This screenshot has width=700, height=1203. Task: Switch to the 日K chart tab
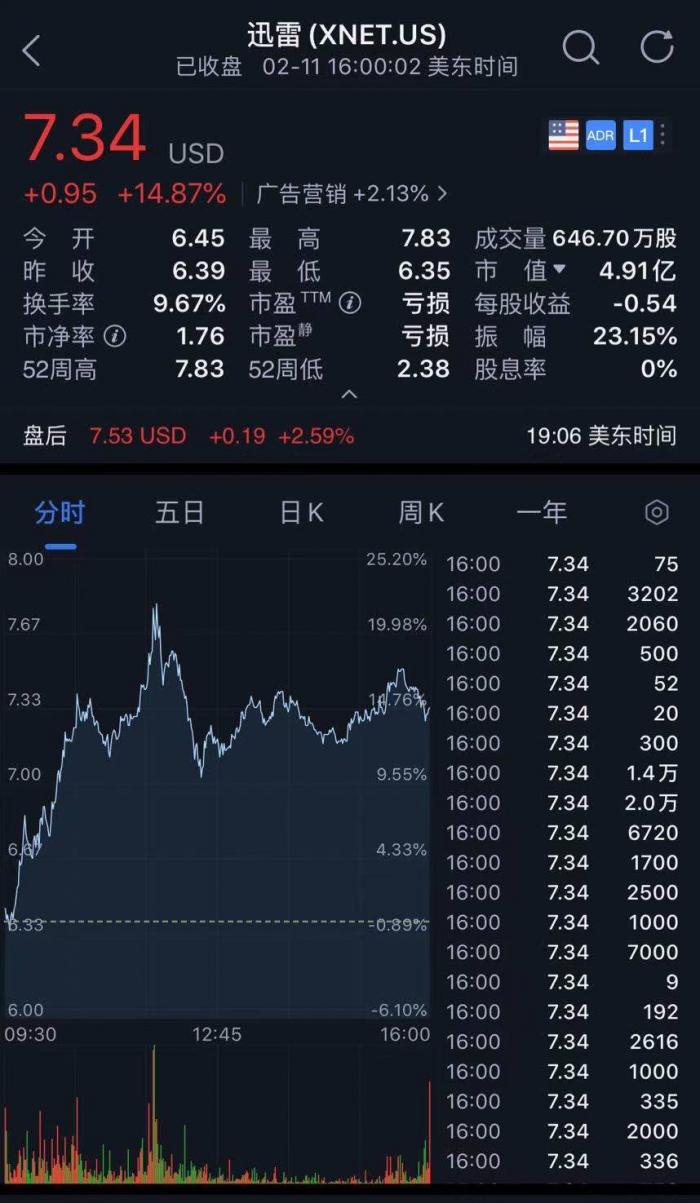(301, 513)
